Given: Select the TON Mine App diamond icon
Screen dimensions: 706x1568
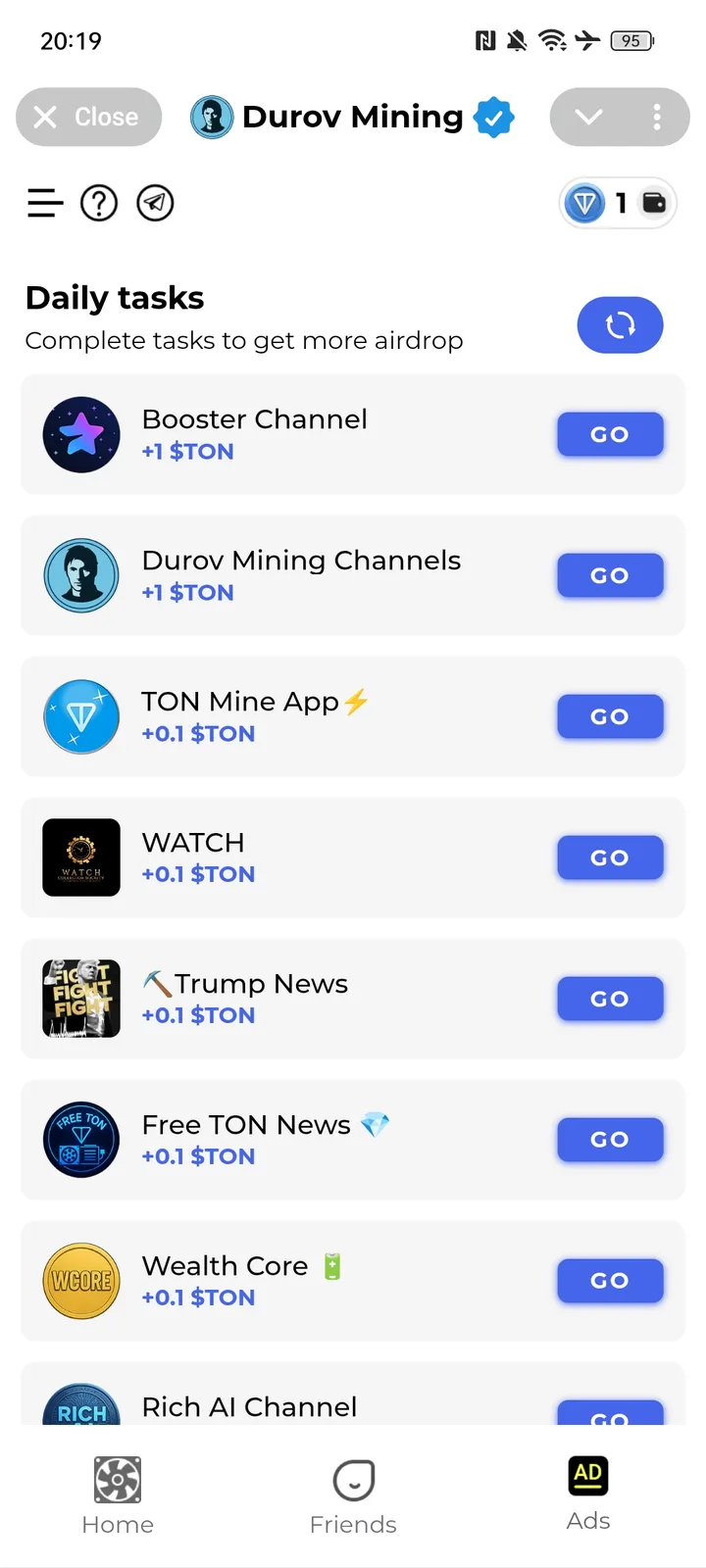Looking at the screenshot, I should coord(81,716).
